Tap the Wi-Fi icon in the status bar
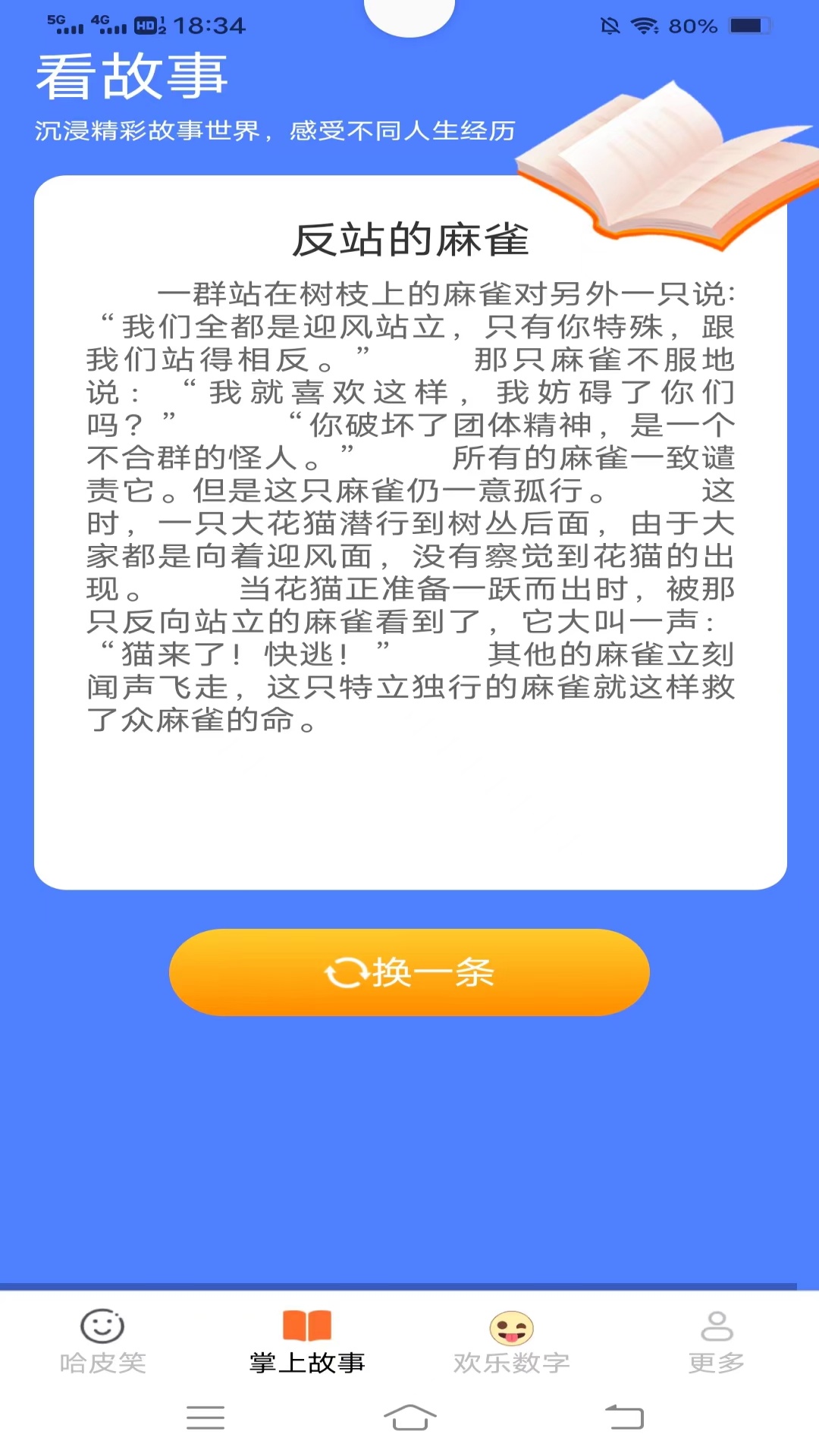Image resolution: width=819 pixels, height=1456 pixels. tap(644, 25)
